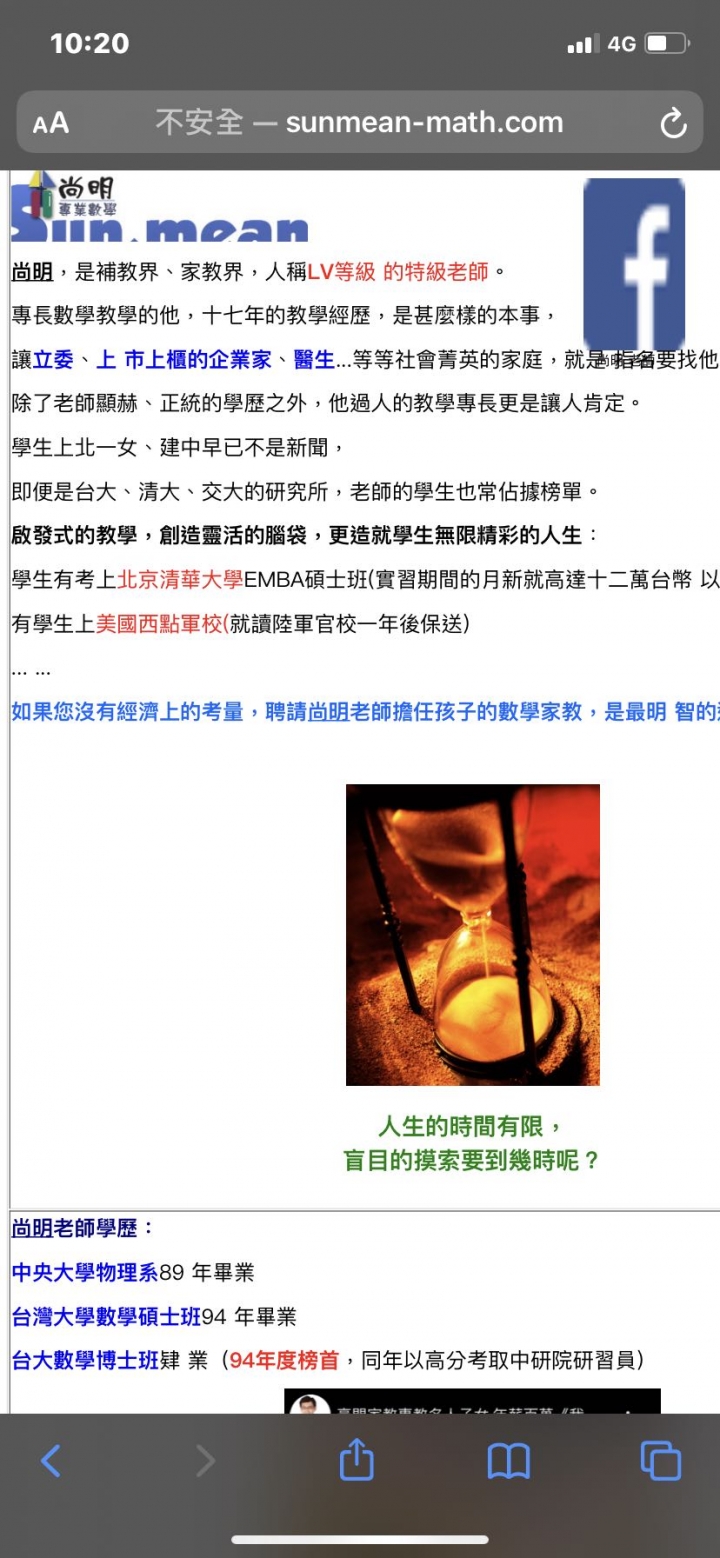
Task: Open Safari bookmarks
Action: [x=508, y=1461]
